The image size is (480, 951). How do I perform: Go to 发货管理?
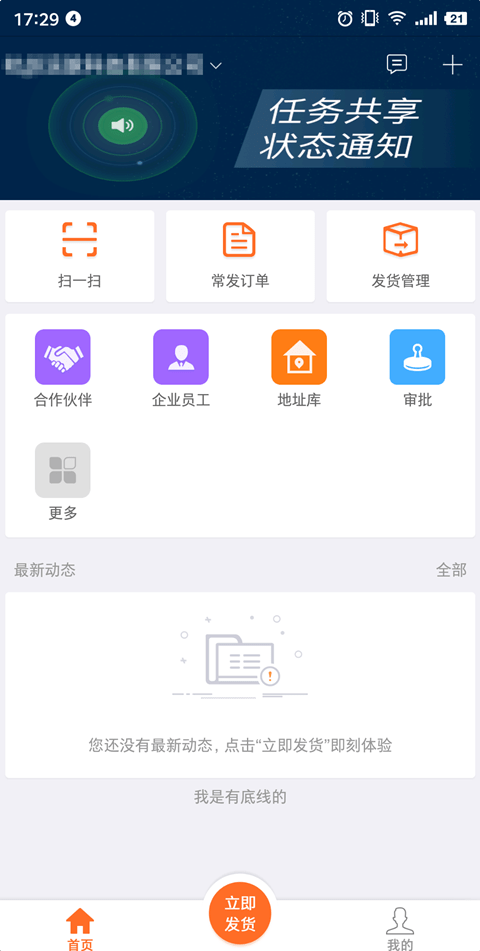tap(401, 256)
